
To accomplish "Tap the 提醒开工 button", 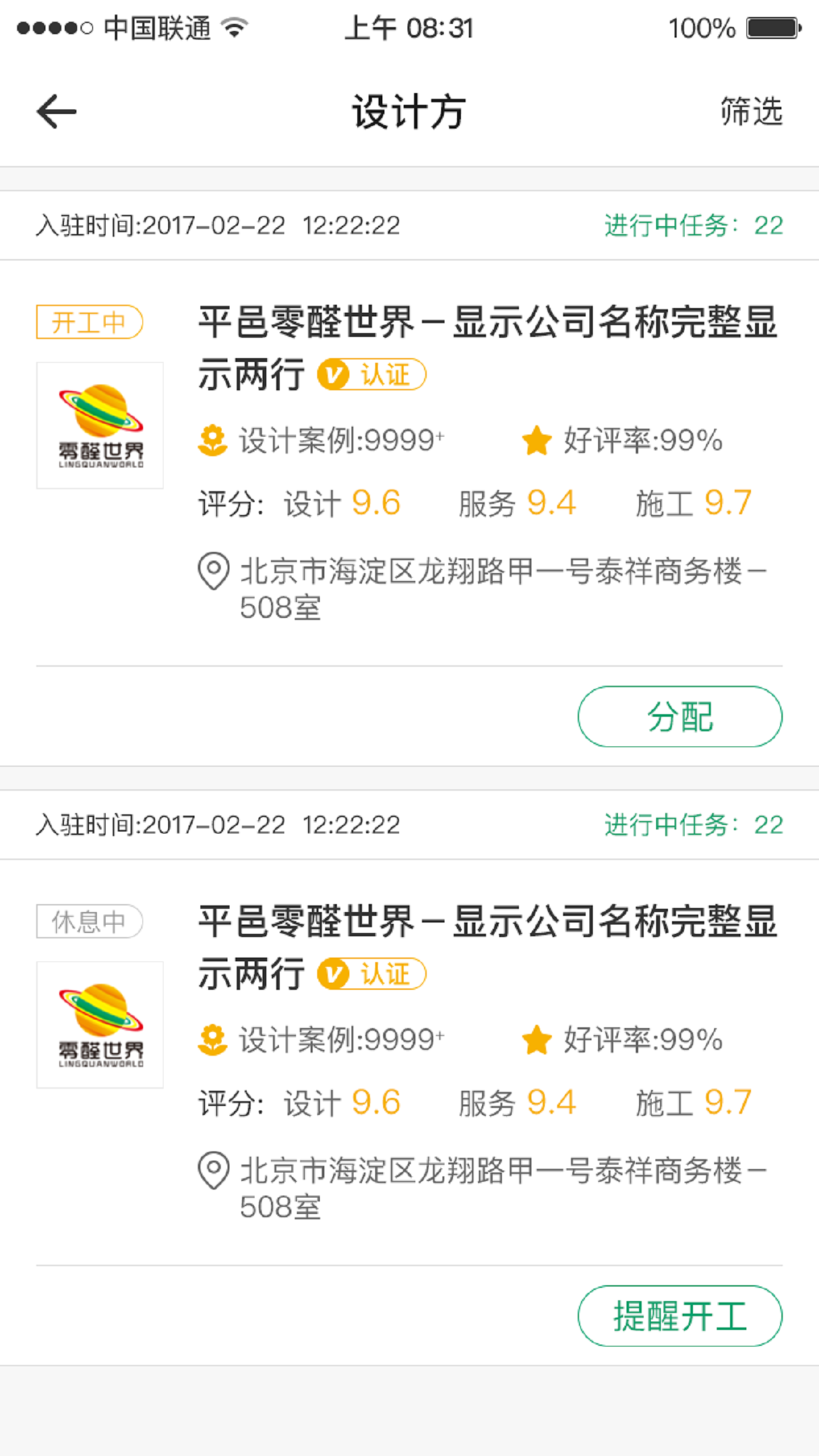I will tap(680, 1316).
